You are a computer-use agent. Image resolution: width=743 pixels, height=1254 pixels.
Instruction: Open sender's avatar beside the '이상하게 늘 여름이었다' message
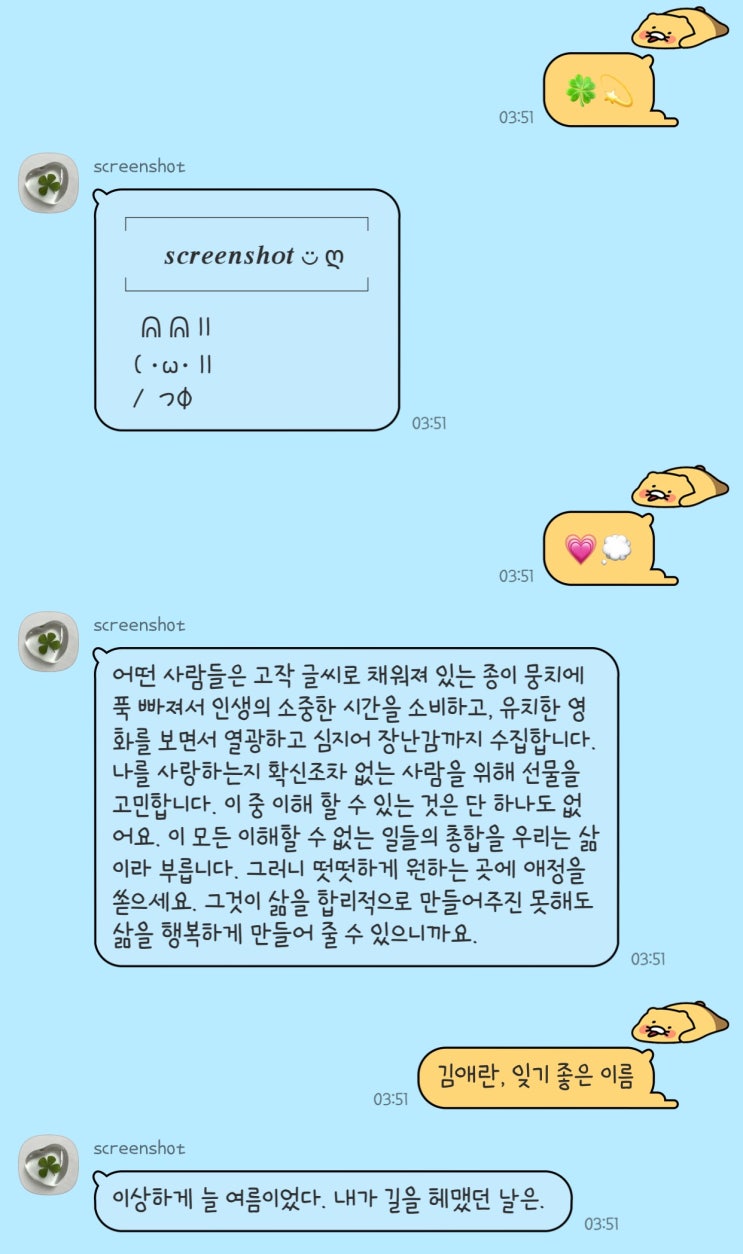48,1164
